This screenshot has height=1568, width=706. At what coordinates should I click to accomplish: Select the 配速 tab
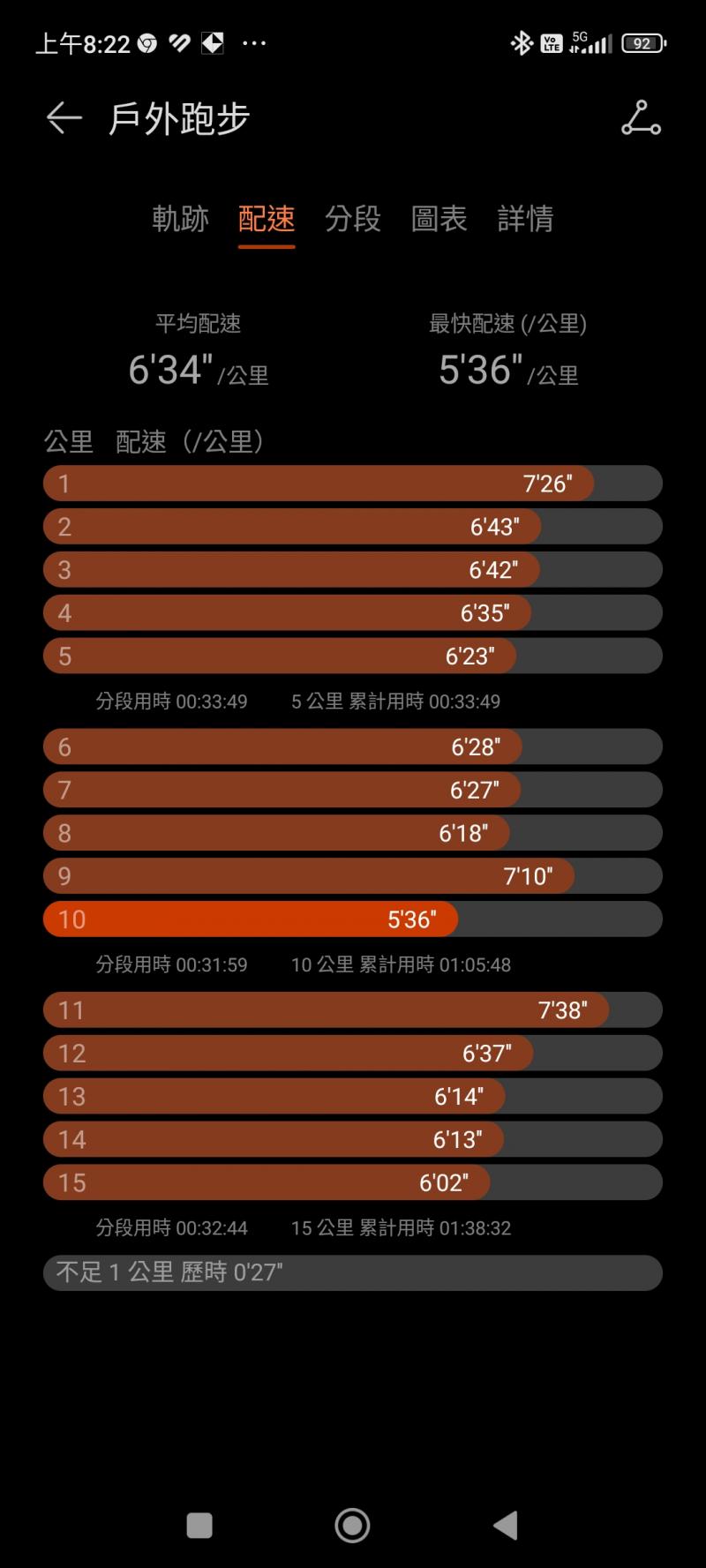(267, 219)
